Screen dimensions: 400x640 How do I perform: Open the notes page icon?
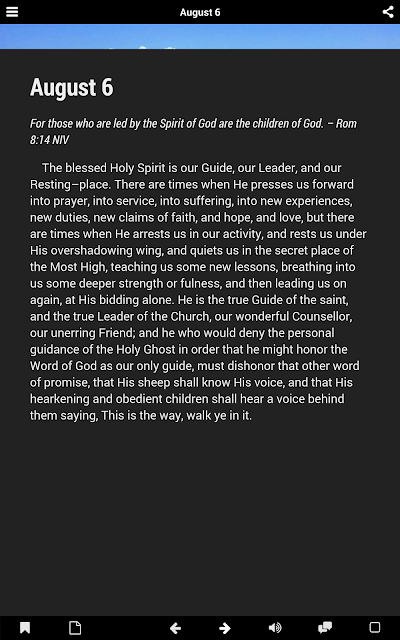coord(75,627)
